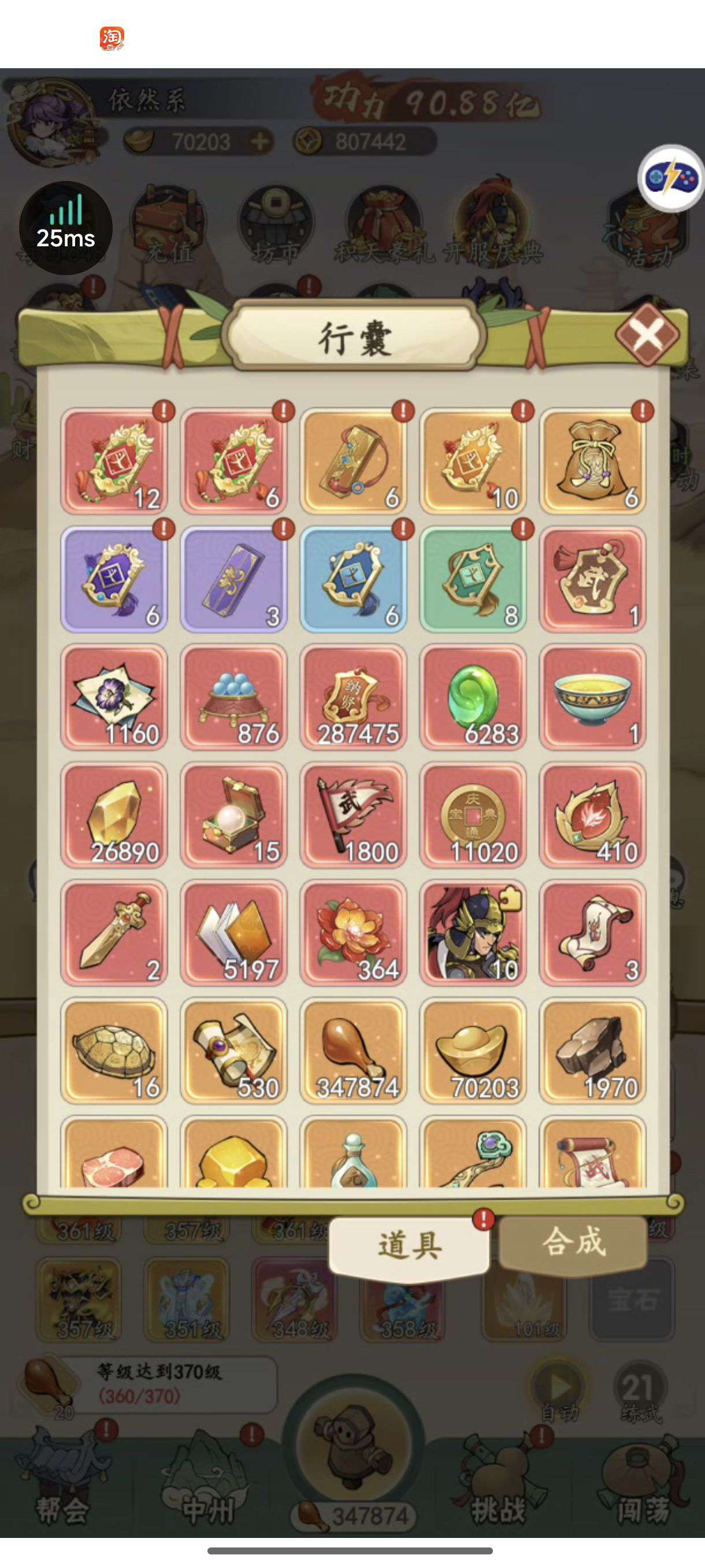
Task: Select the hero portrait item with 10
Action: pyautogui.click(x=473, y=932)
